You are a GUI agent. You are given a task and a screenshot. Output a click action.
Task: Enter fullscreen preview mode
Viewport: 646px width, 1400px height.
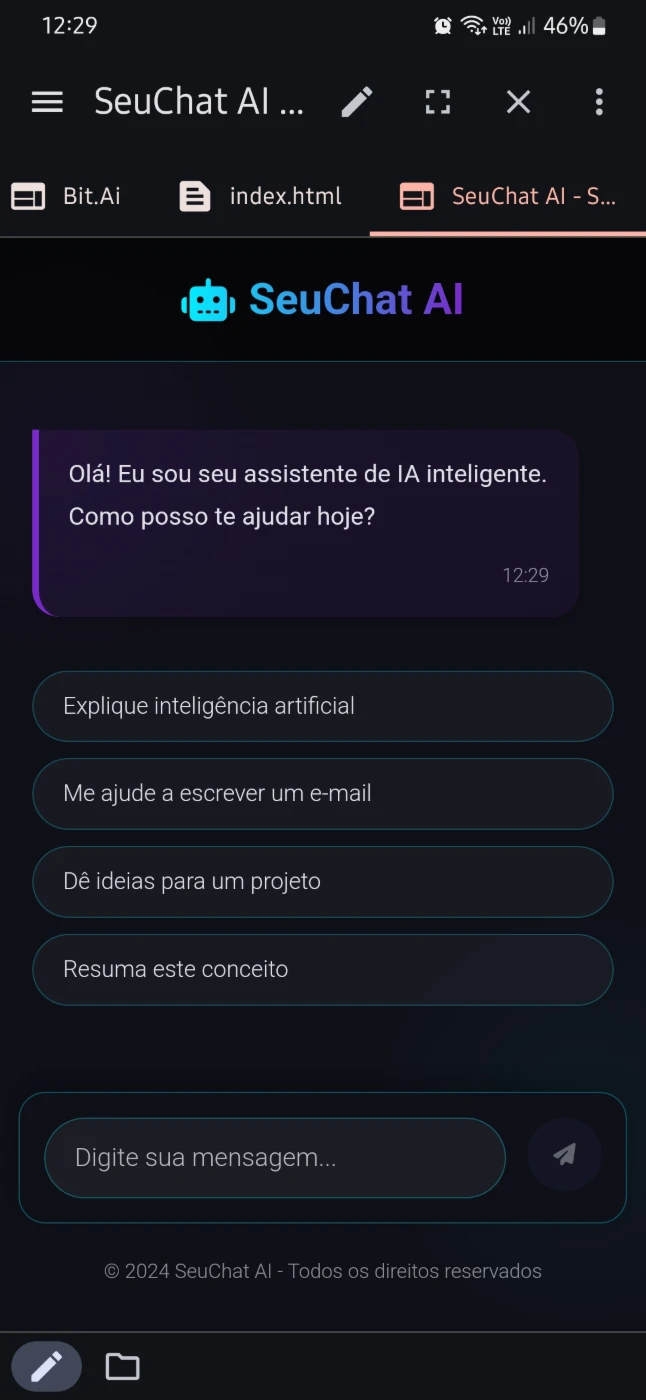[438, 102]
